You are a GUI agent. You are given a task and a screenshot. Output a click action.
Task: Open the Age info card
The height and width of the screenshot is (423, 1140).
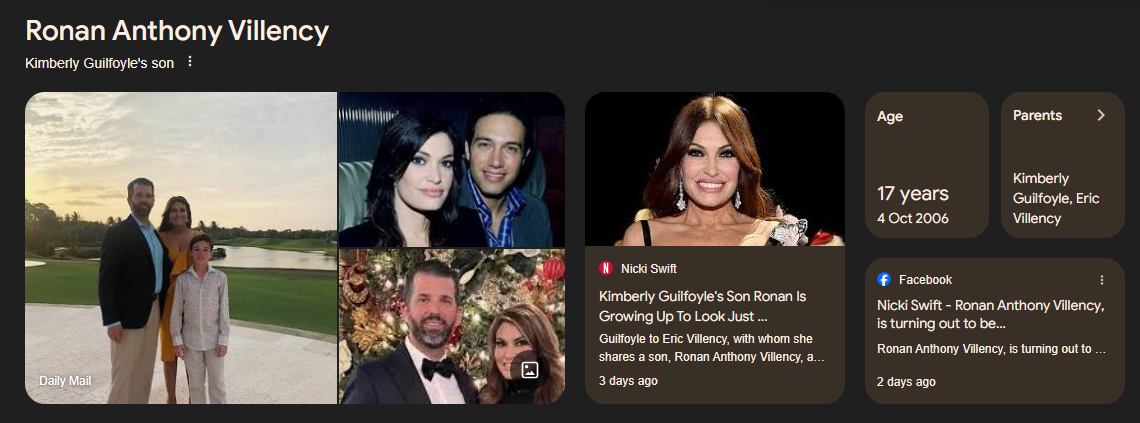click(926, 165)
